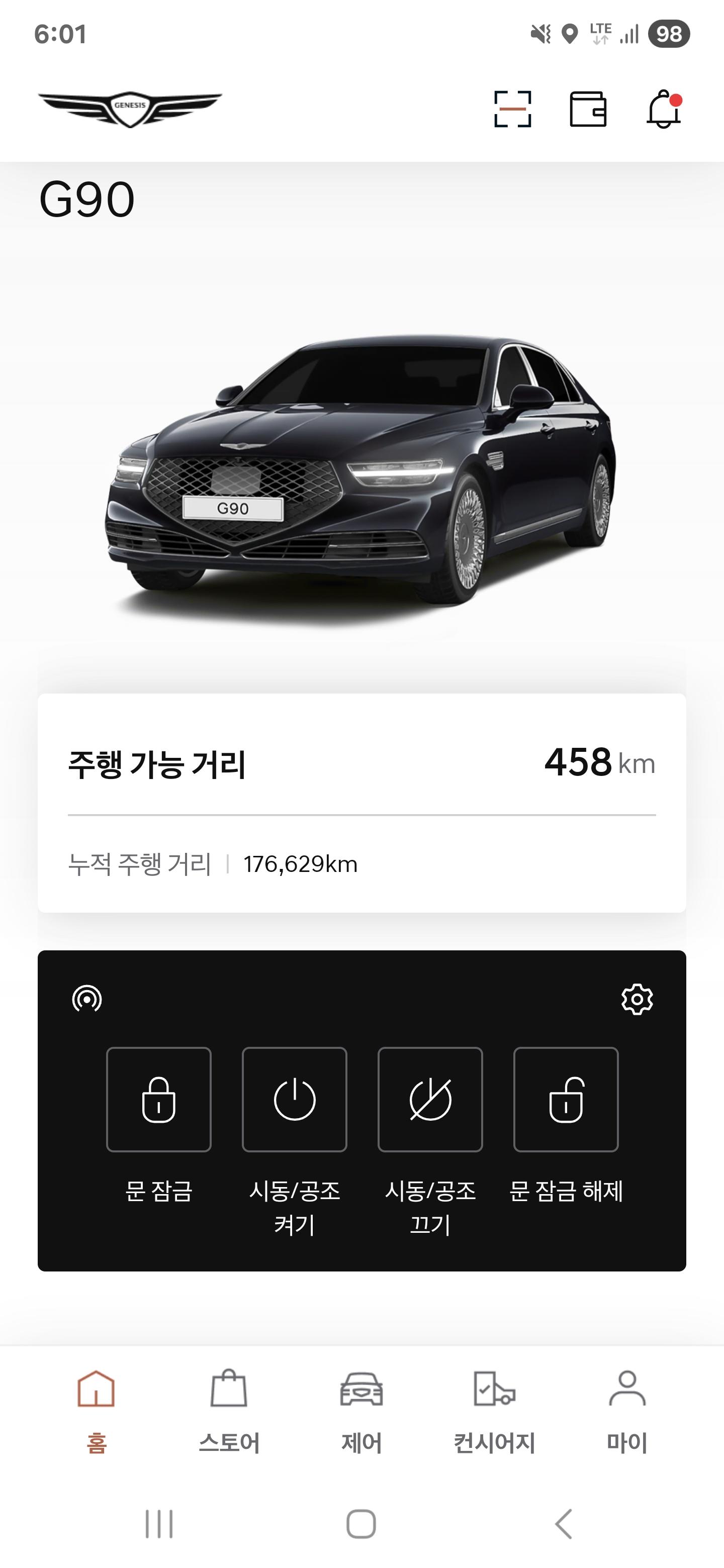
Task: Tap the power icon to start climate
Action: pos(294,1098)
